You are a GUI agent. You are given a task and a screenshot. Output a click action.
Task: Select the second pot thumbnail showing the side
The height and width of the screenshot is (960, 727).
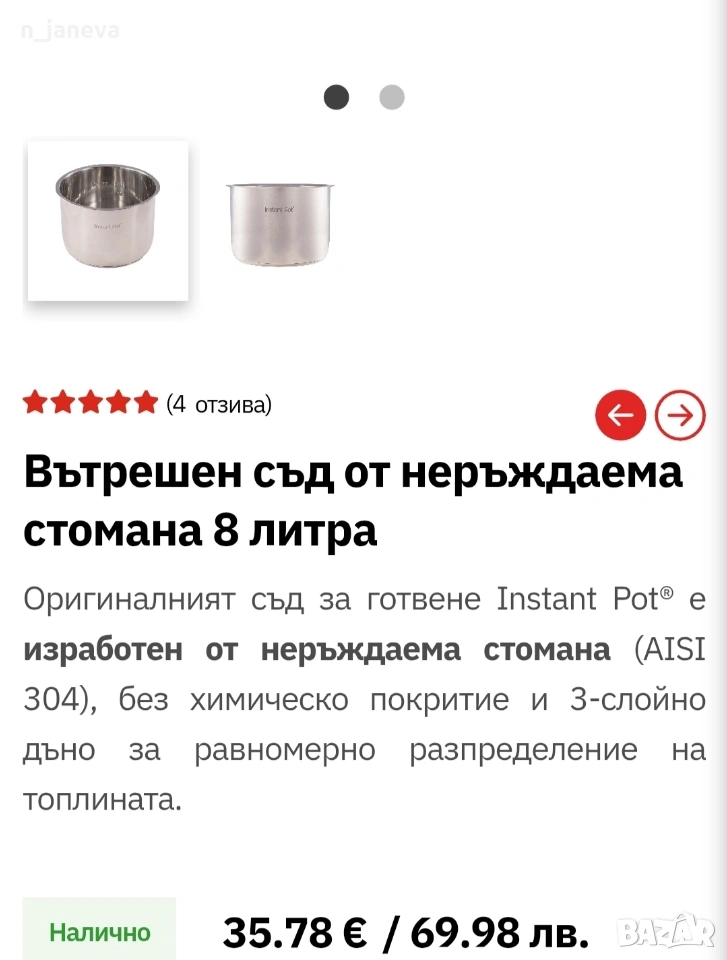(x=280, y=223)
